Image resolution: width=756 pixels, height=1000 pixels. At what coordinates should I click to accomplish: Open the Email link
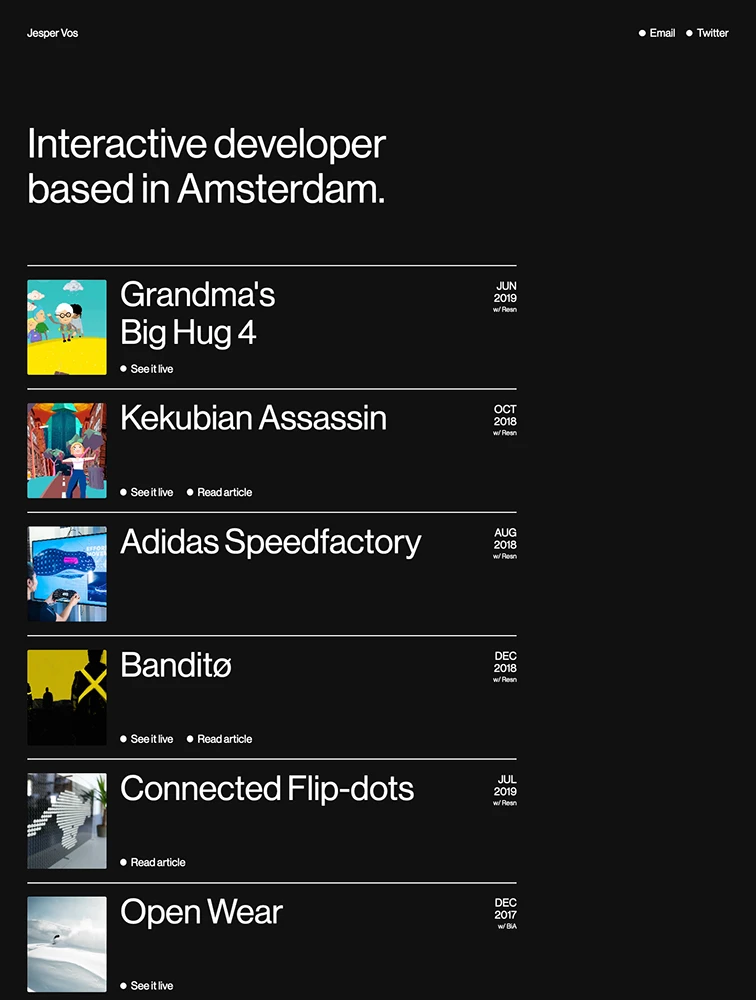[661, 33]
